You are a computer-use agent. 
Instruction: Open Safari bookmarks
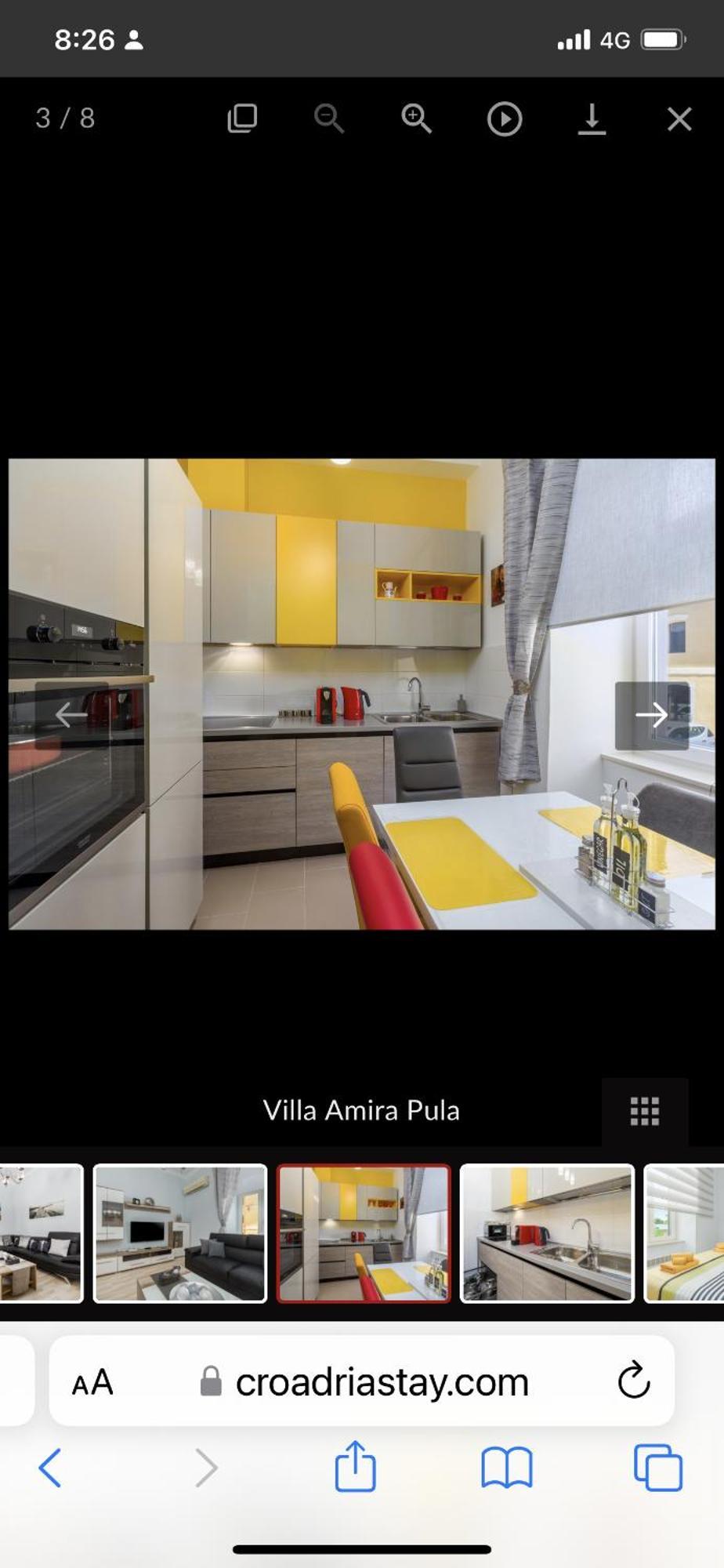tap(507, 1468)
